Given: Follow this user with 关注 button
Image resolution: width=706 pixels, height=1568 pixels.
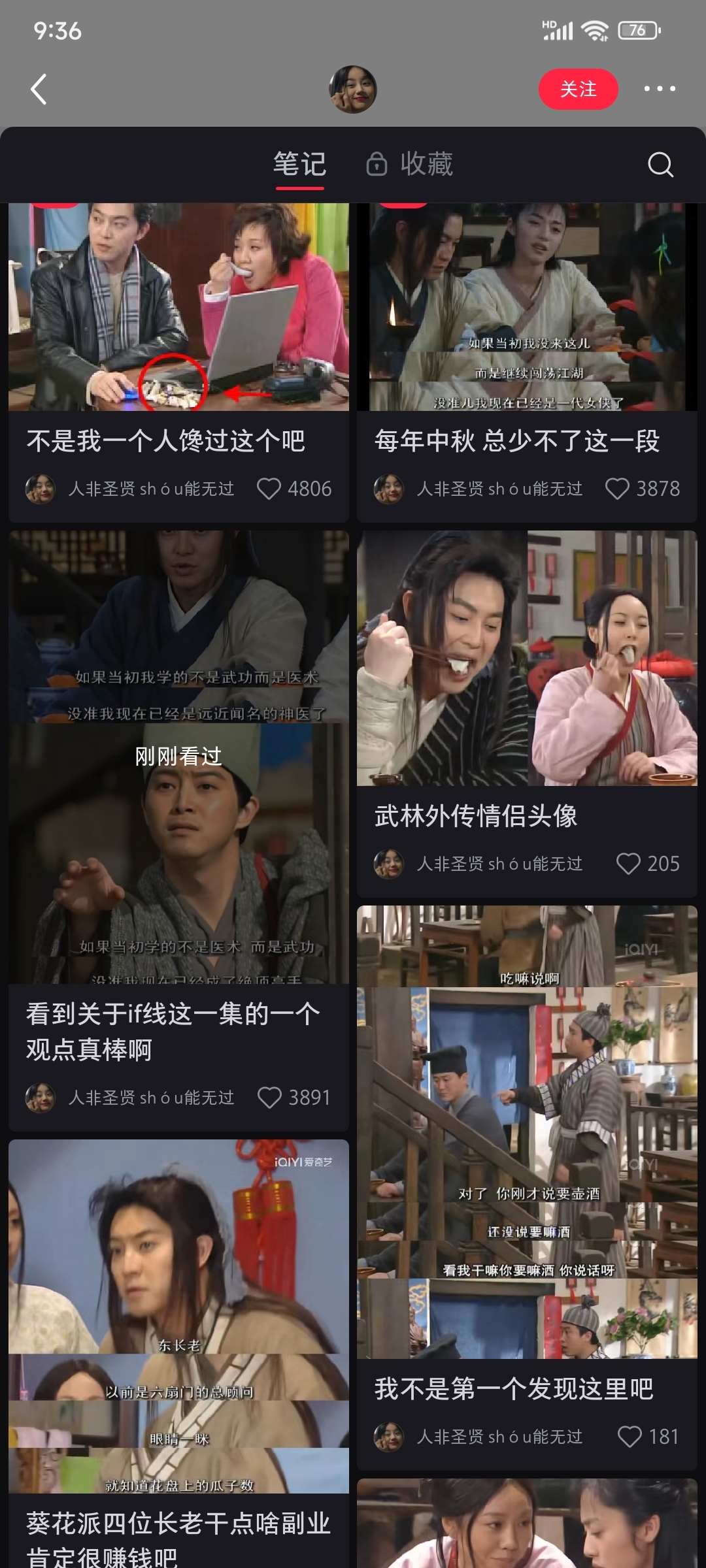Looking at the screenshot, I should click(578, 89).
